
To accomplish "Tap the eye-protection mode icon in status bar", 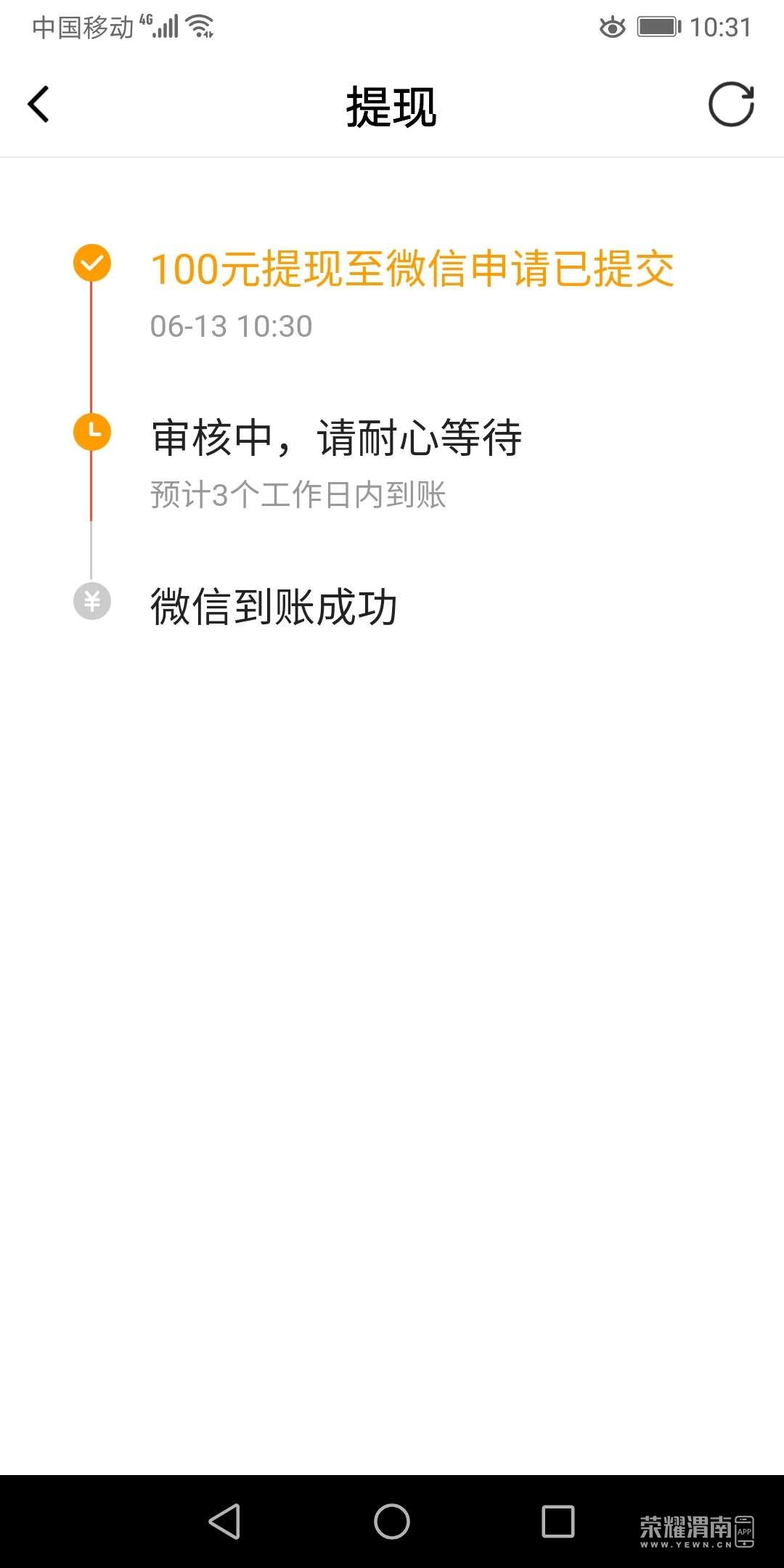I will (612, 28).
